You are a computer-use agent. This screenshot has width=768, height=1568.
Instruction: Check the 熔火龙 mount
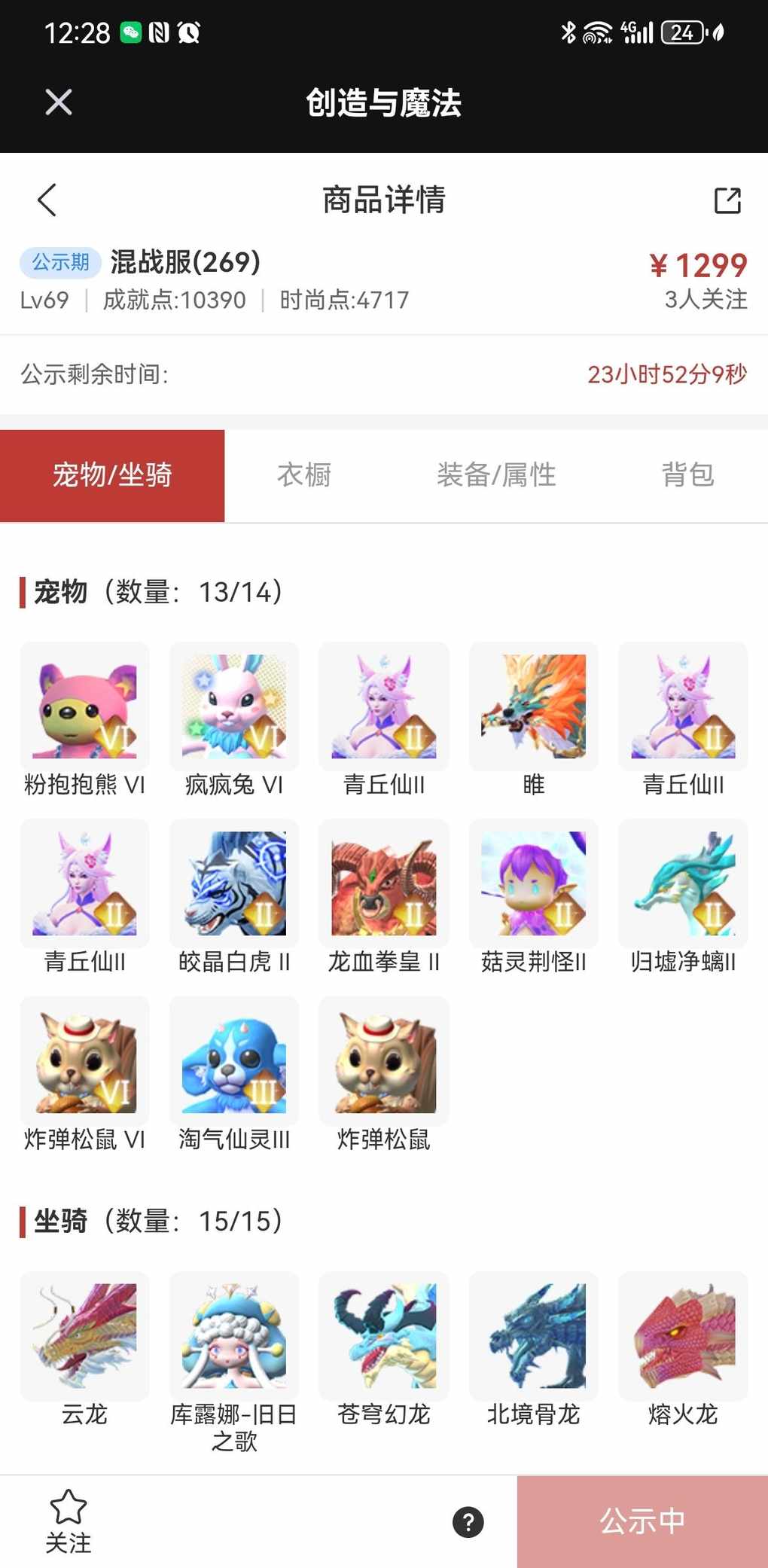click(x=683, y=1336)
